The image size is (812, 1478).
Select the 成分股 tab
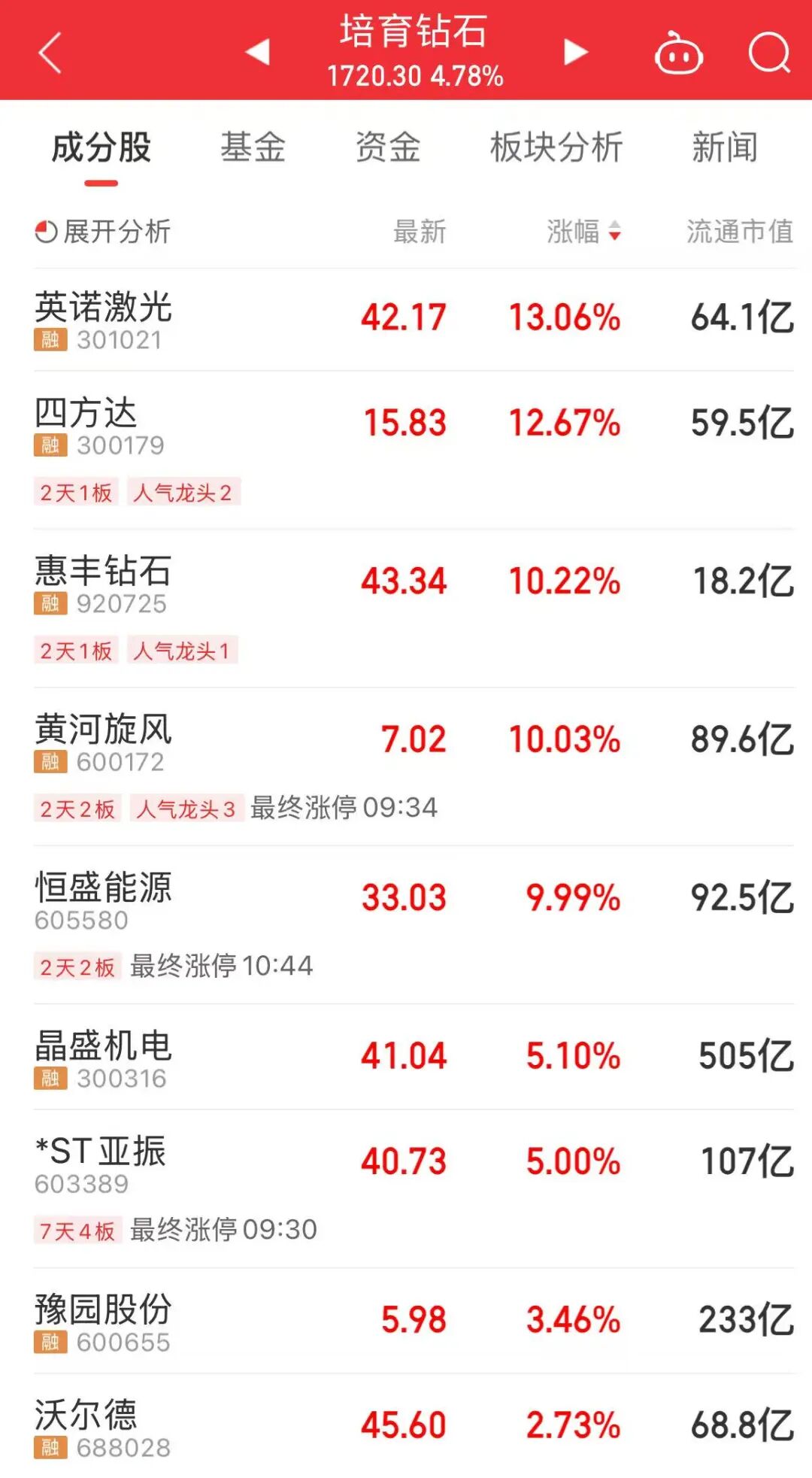pos(101,147)
